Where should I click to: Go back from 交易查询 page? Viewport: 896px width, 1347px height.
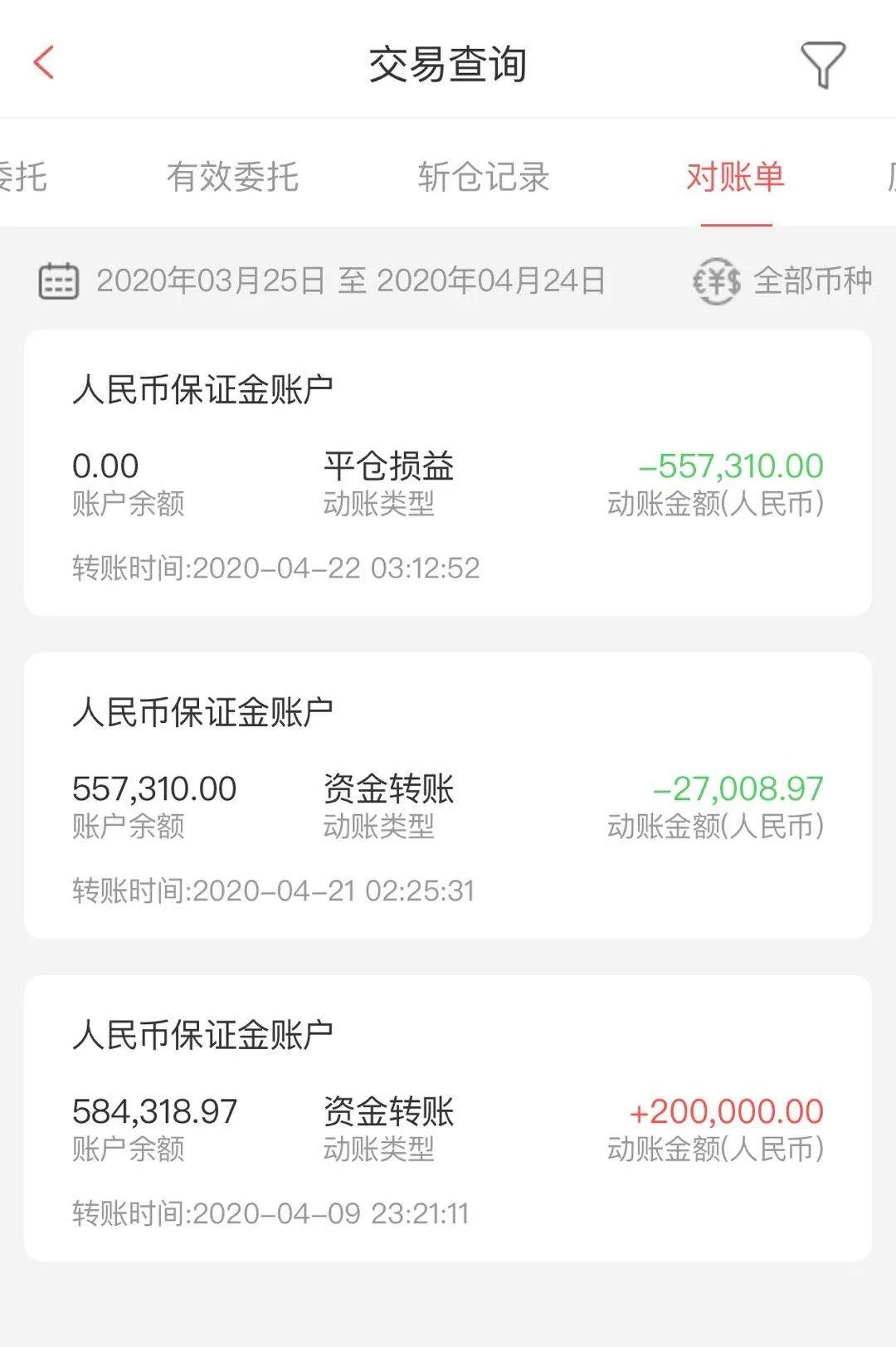(44, 63)
